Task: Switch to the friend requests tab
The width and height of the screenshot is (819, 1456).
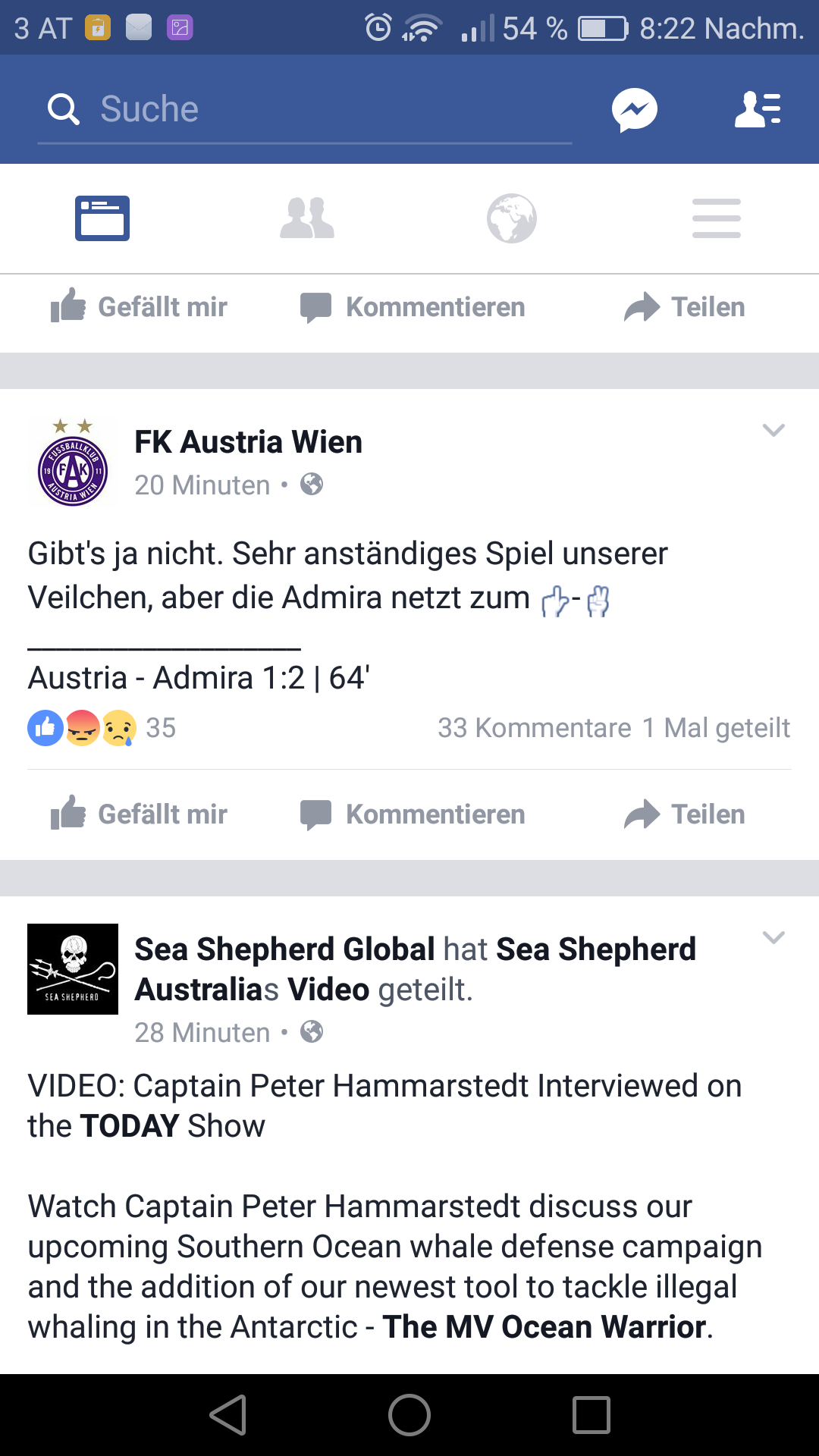Action: tap(307, 218)
